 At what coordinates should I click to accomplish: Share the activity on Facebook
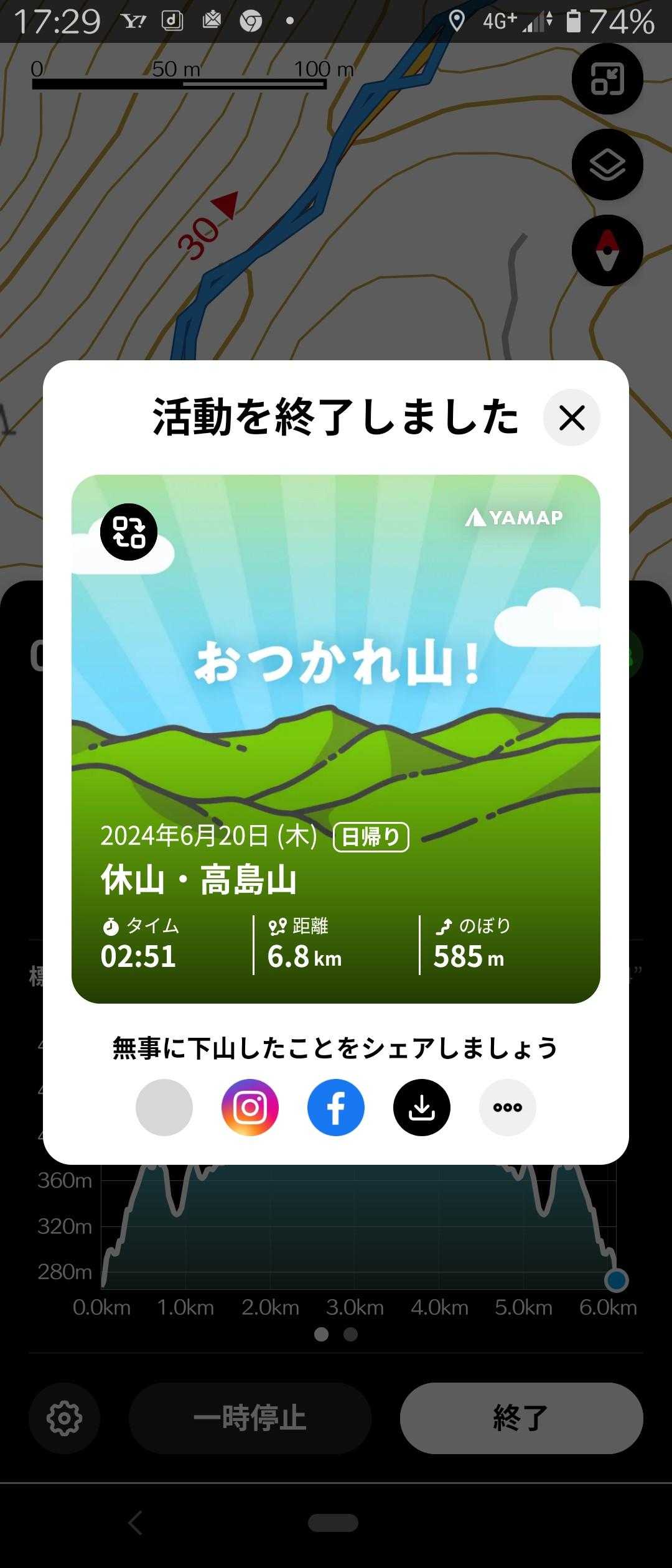[x=336, y=1107]
